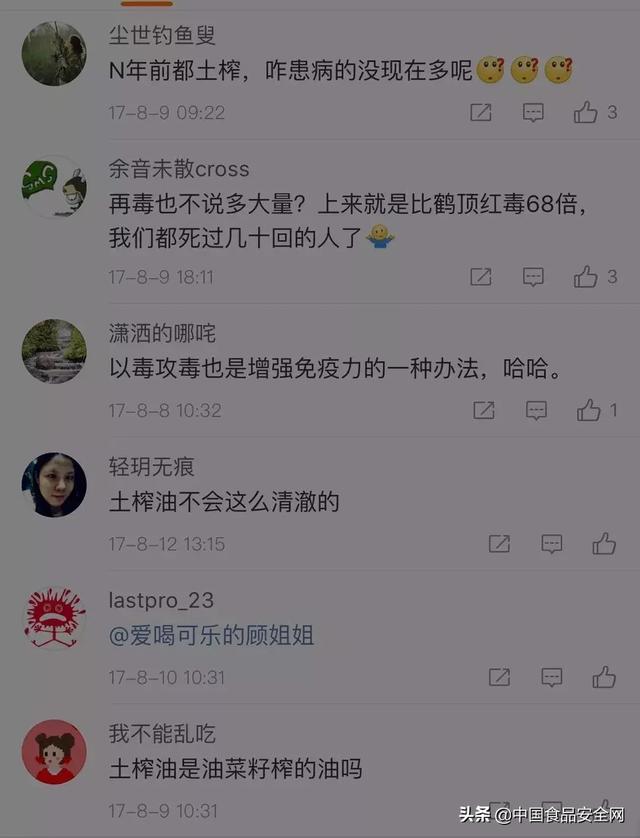This screenshot has height=838, width=640.
Task: Like 潇洒的哪咤's comment
Action: click(589, 410)
